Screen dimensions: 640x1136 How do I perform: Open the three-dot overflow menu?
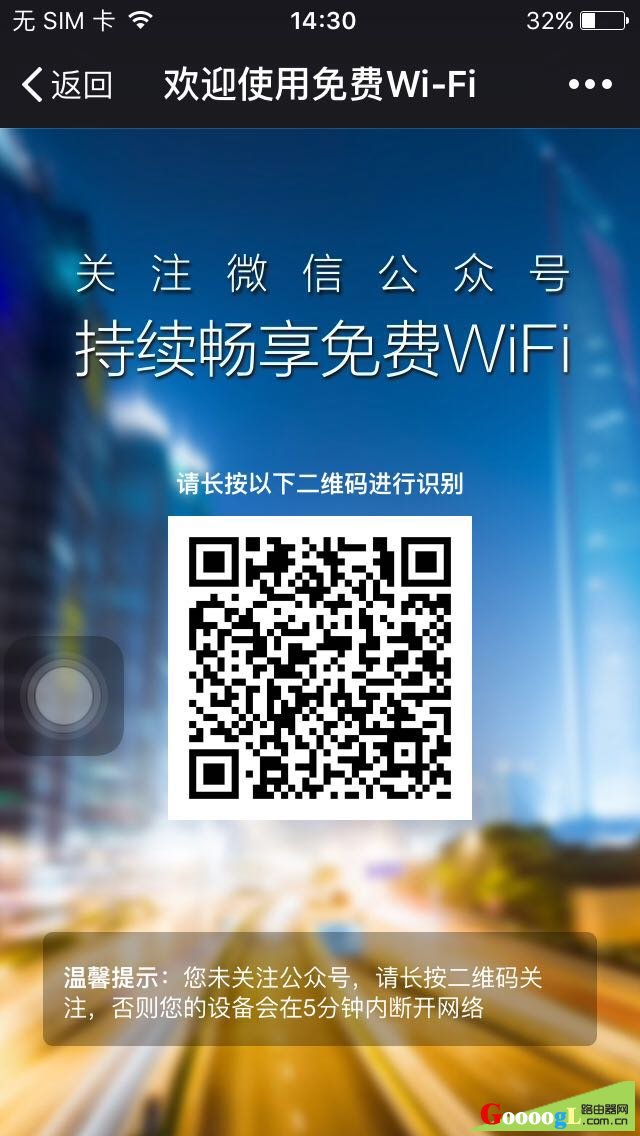(x=590, y=85)
